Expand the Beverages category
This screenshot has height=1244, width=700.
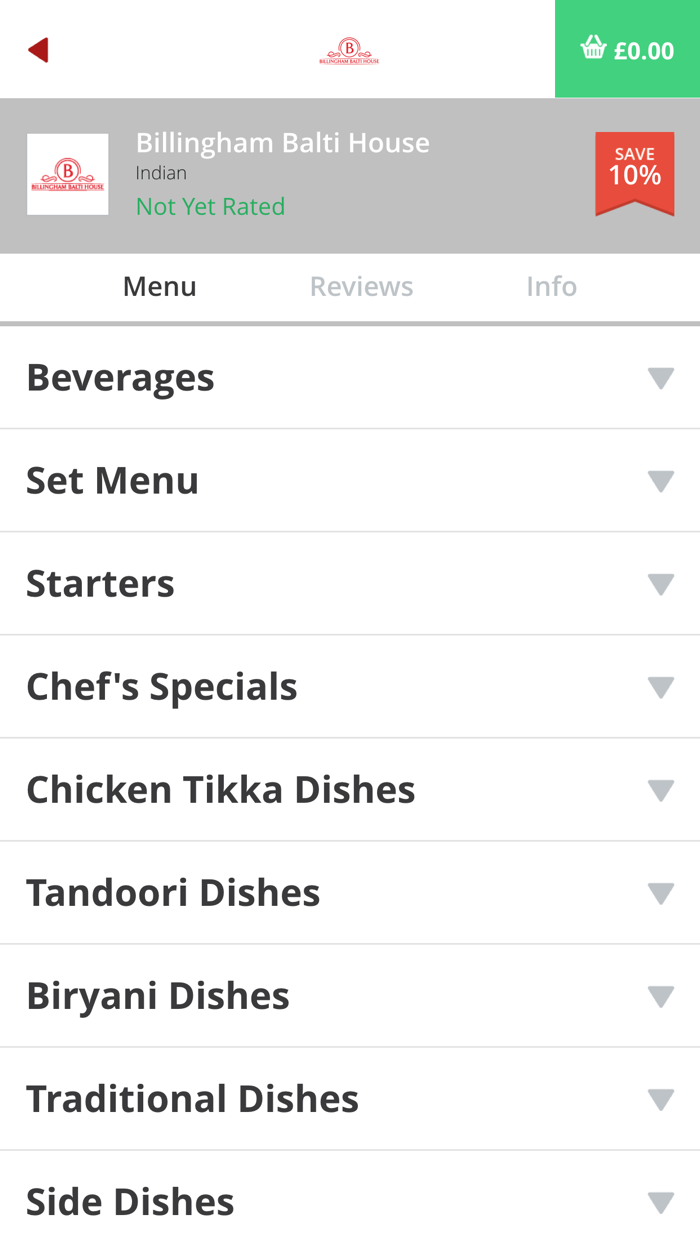pyautogui.click(x=350, y=378)
